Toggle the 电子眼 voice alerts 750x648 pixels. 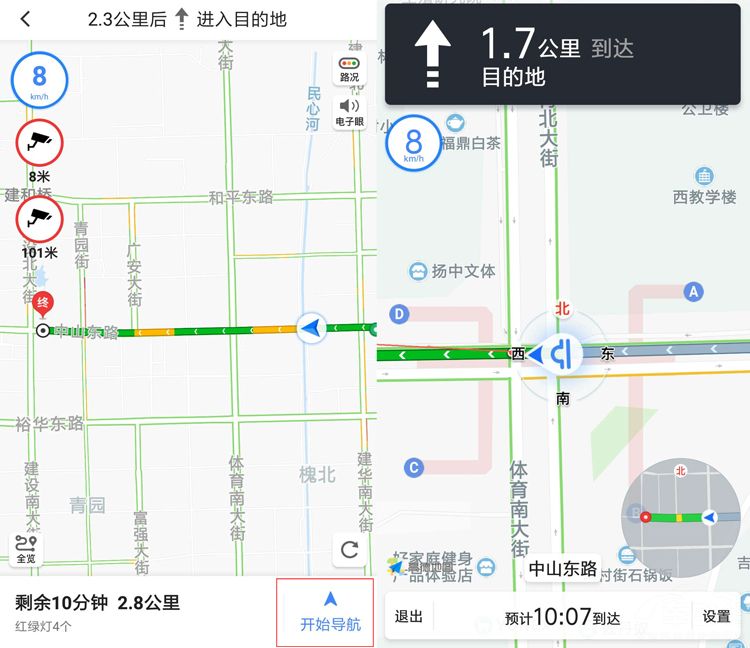pyautogui.click(x=349, y=112)
